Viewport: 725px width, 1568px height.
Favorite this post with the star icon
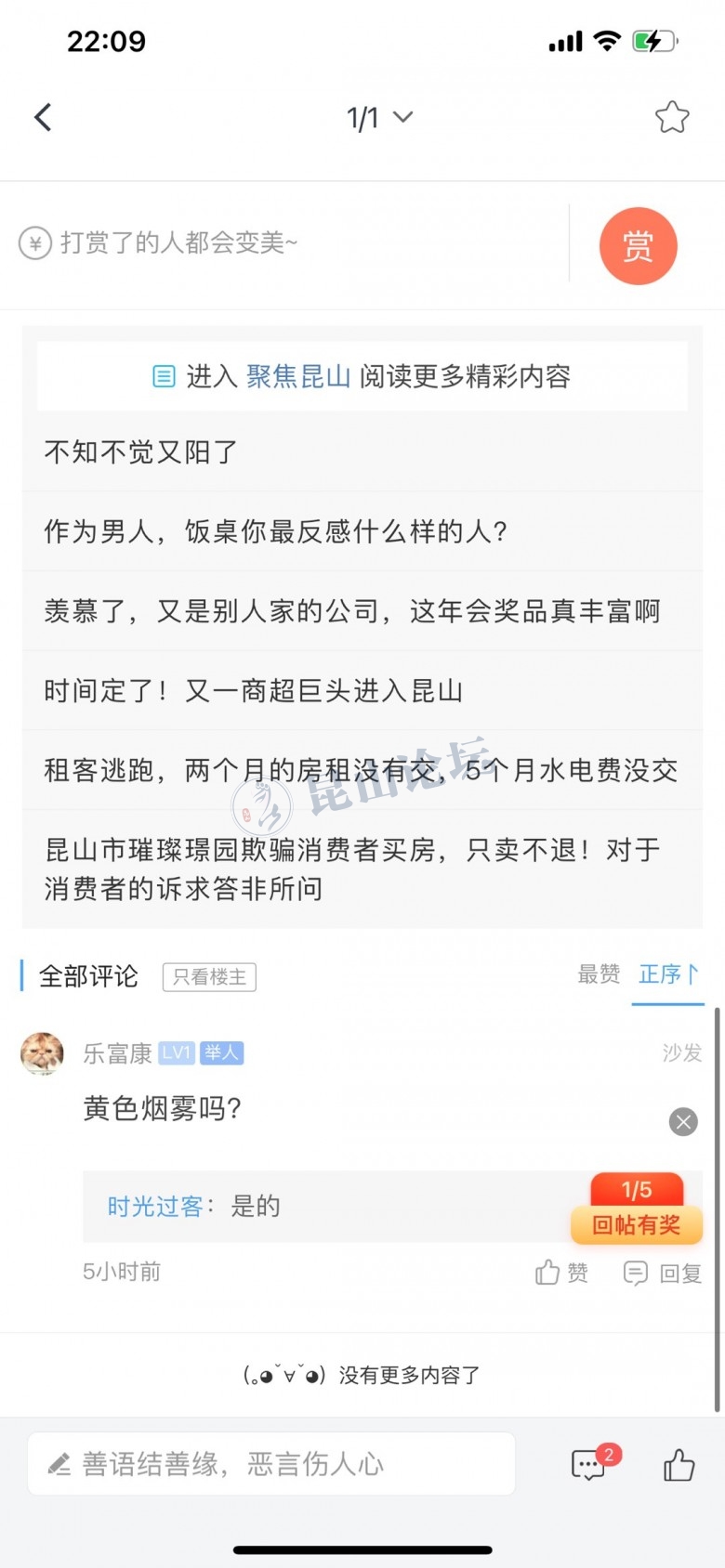(671, 117)
